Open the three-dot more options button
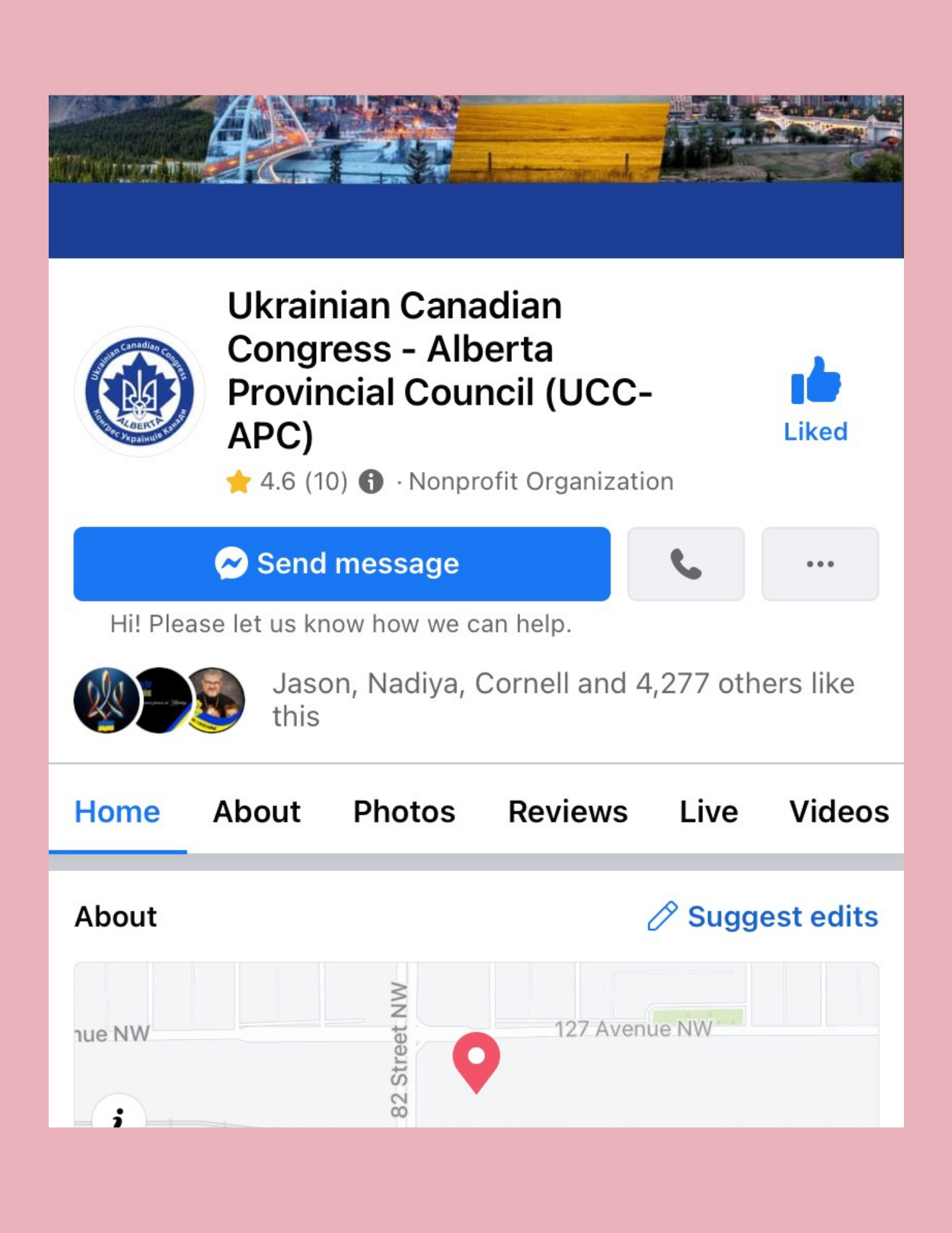 click(820, 563)
